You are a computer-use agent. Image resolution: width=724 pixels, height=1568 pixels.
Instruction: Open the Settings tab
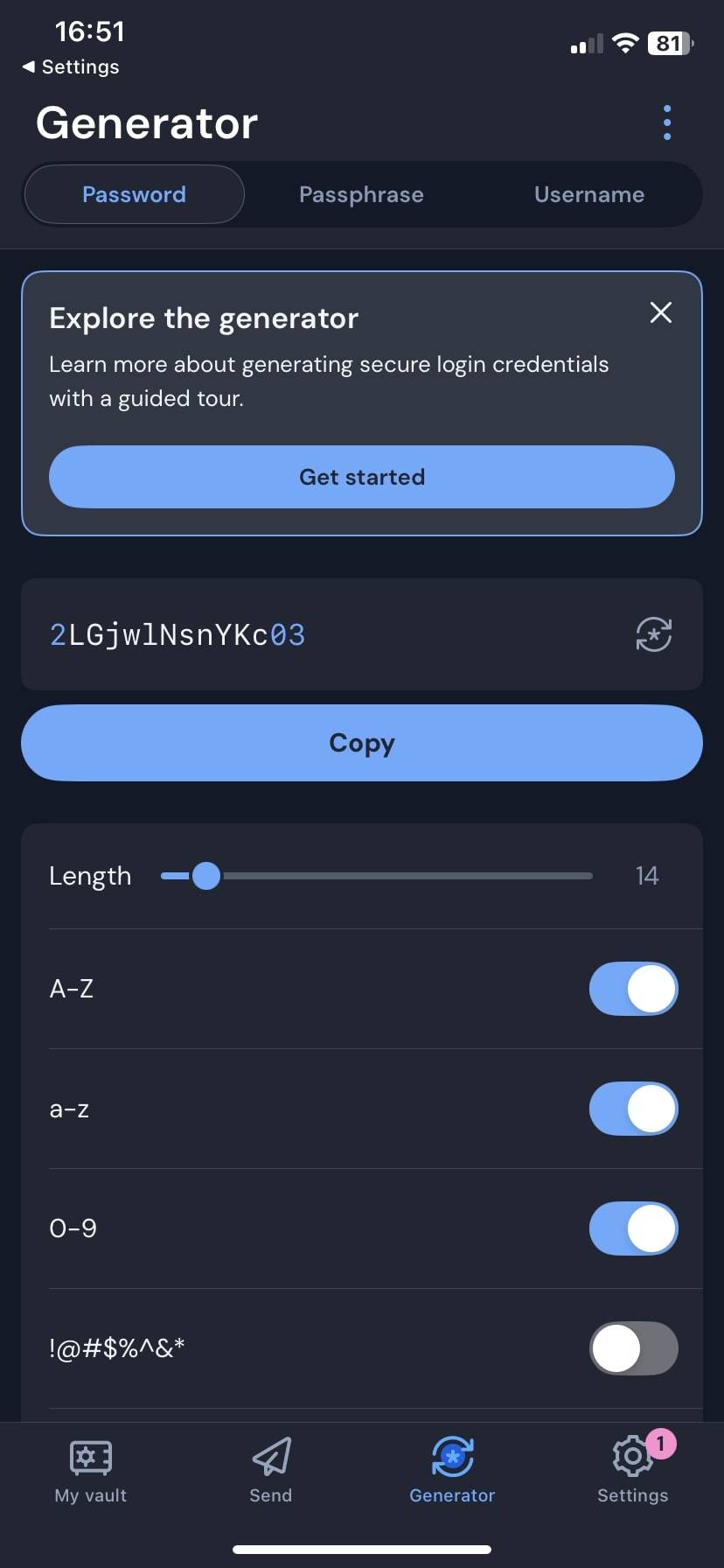point(632,1470)
